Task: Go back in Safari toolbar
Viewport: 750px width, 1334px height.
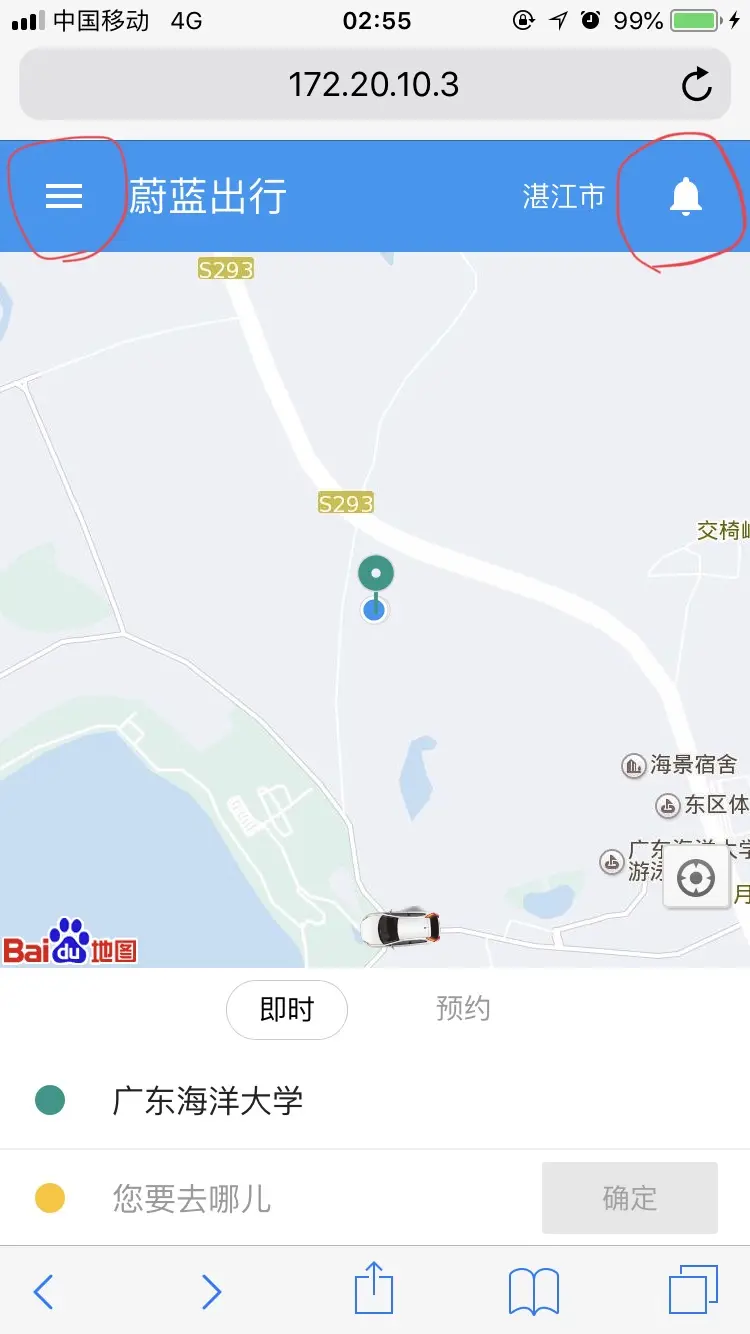Action: [x=43, y=1291]
